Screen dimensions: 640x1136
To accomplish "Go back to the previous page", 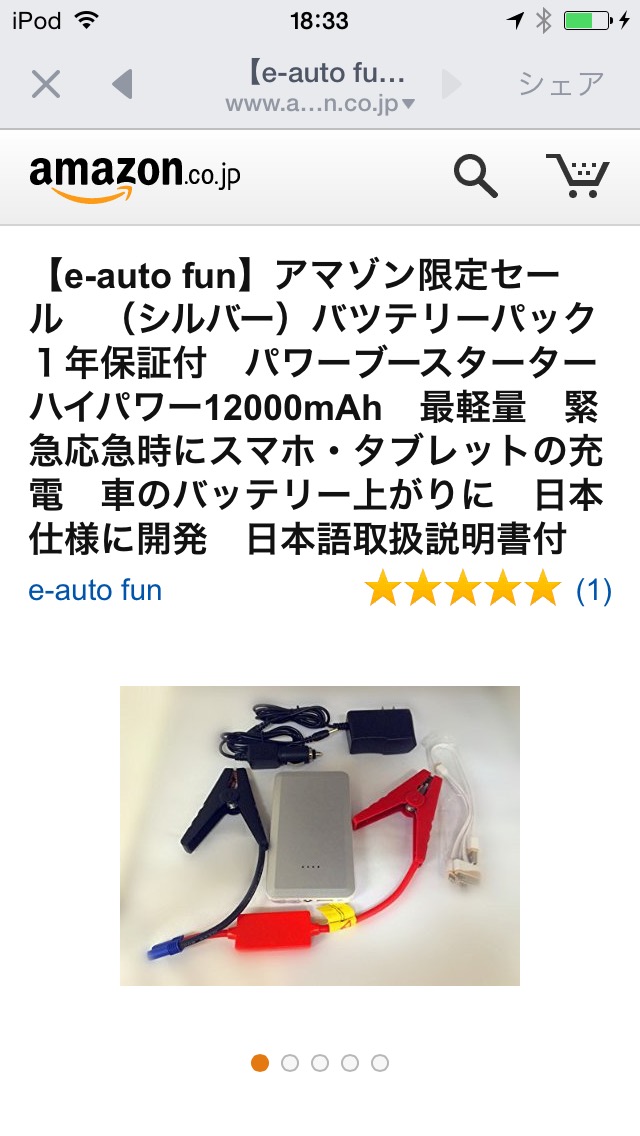I will [x=122, y=84].
